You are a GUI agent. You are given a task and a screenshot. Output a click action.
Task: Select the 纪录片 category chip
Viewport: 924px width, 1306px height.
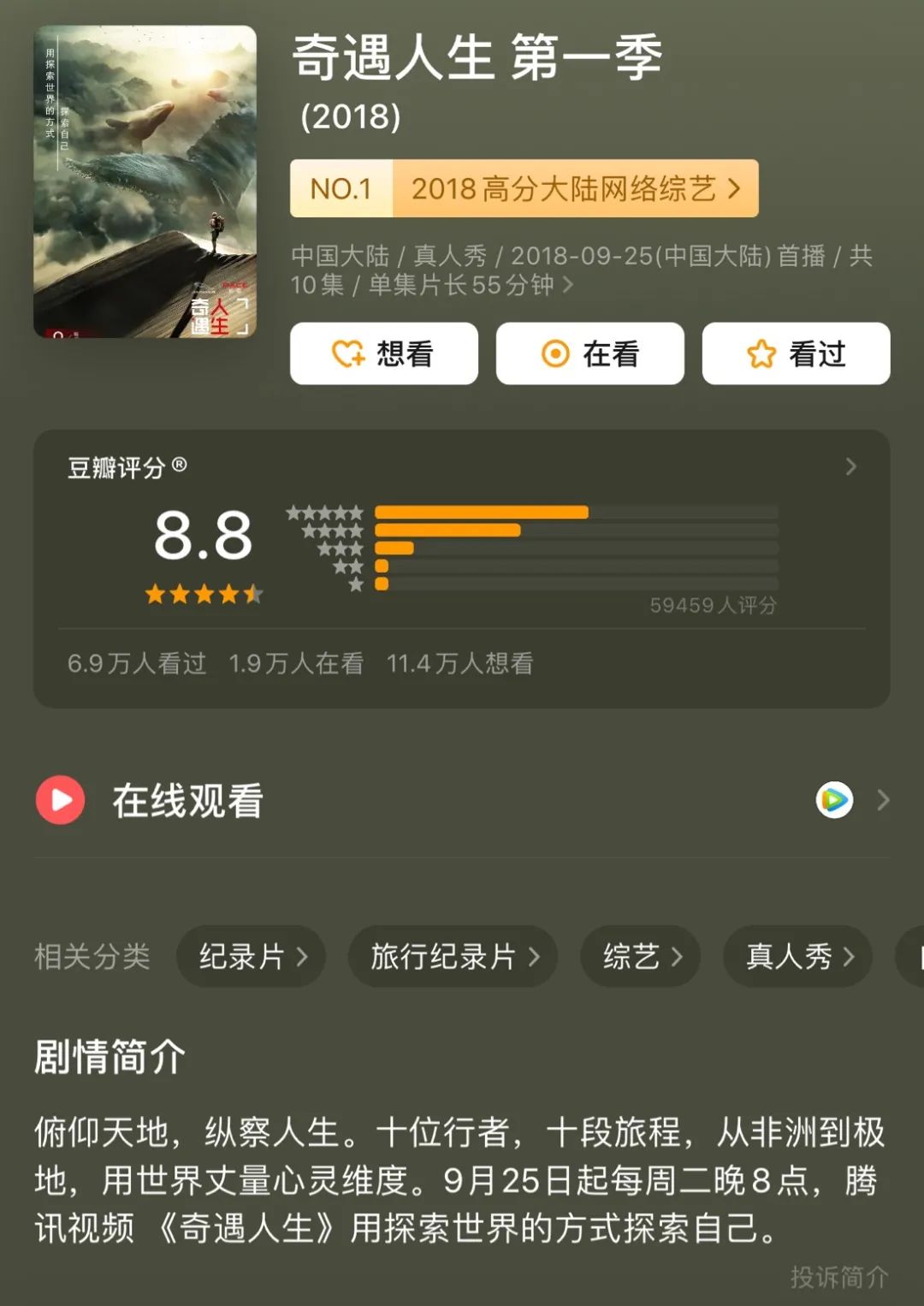(x=251, y=956)
